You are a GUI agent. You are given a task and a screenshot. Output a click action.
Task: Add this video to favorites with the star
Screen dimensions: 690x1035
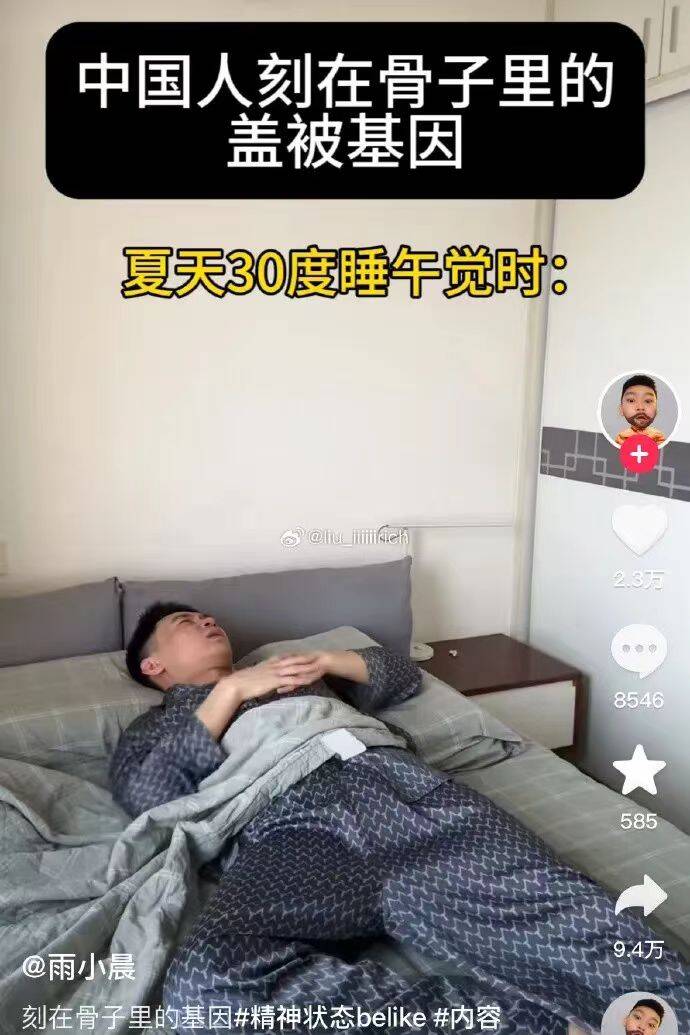point(639,772)
